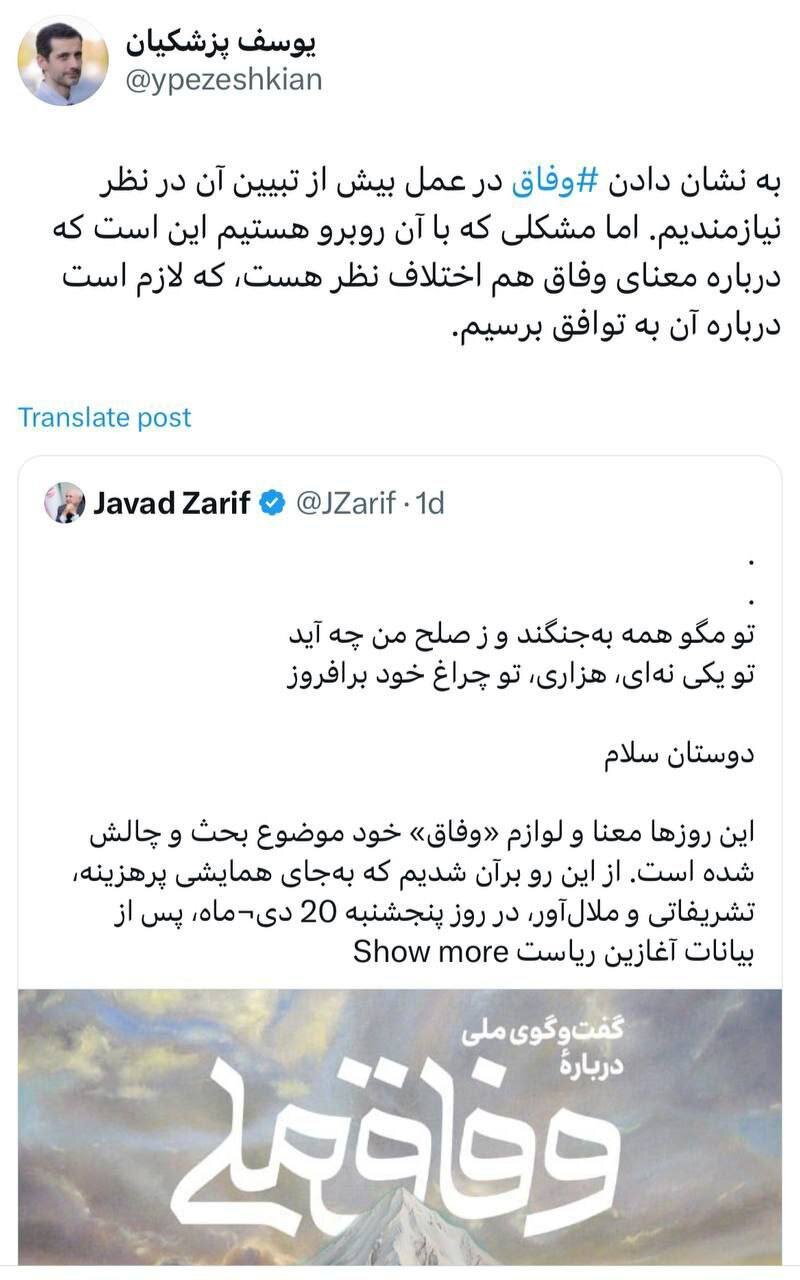Translate this post
This screenshot has height=1280, width=800.
point(104,417)
